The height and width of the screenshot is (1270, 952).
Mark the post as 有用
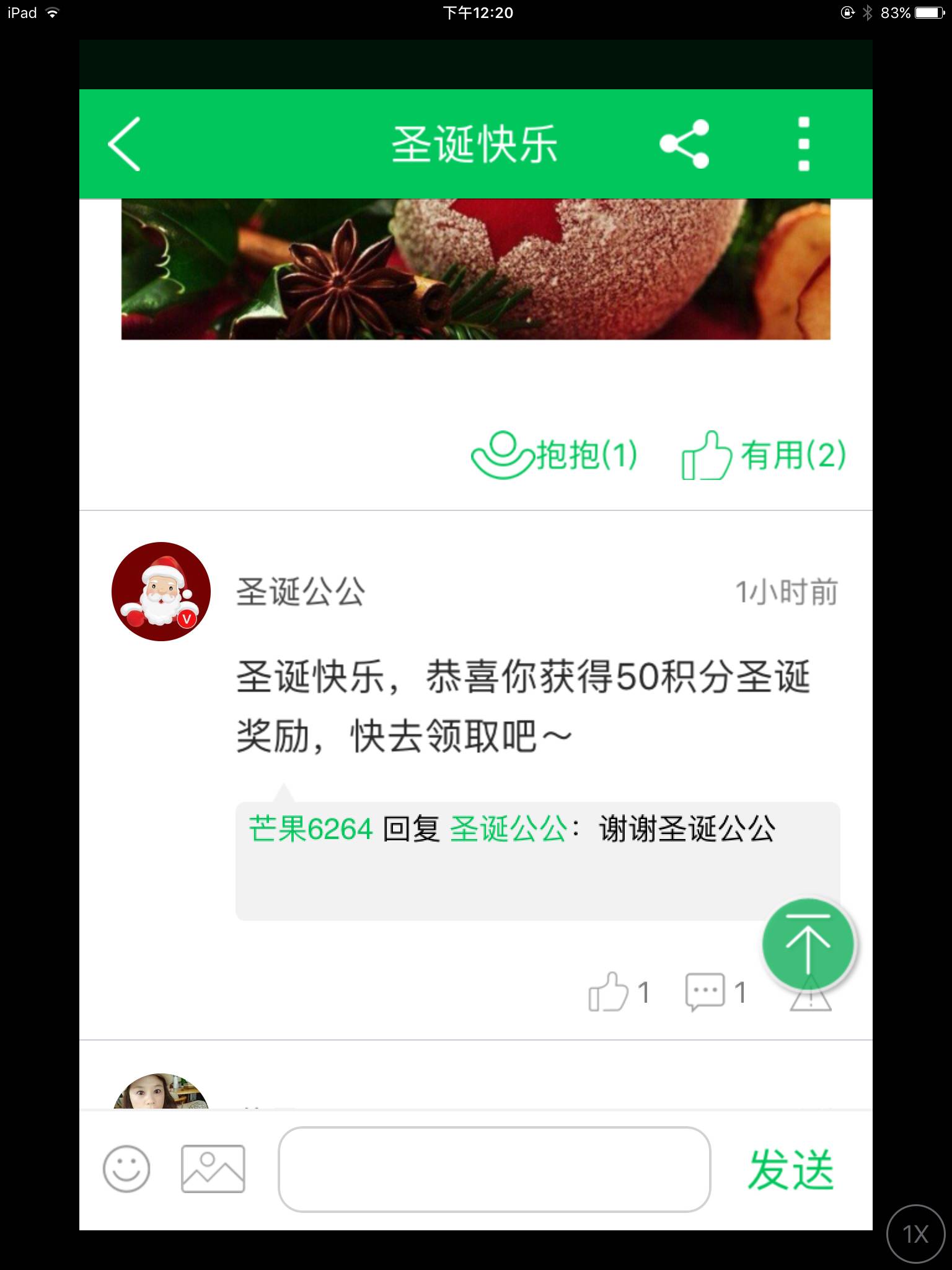(x=764, y=455)
